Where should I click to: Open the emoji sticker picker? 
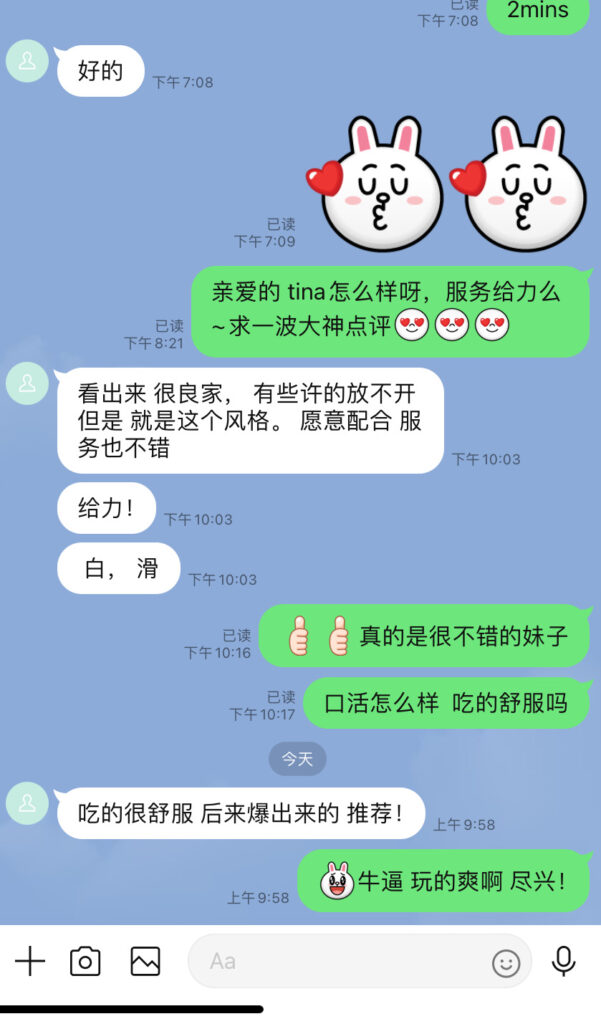click(x=506, y=963)
